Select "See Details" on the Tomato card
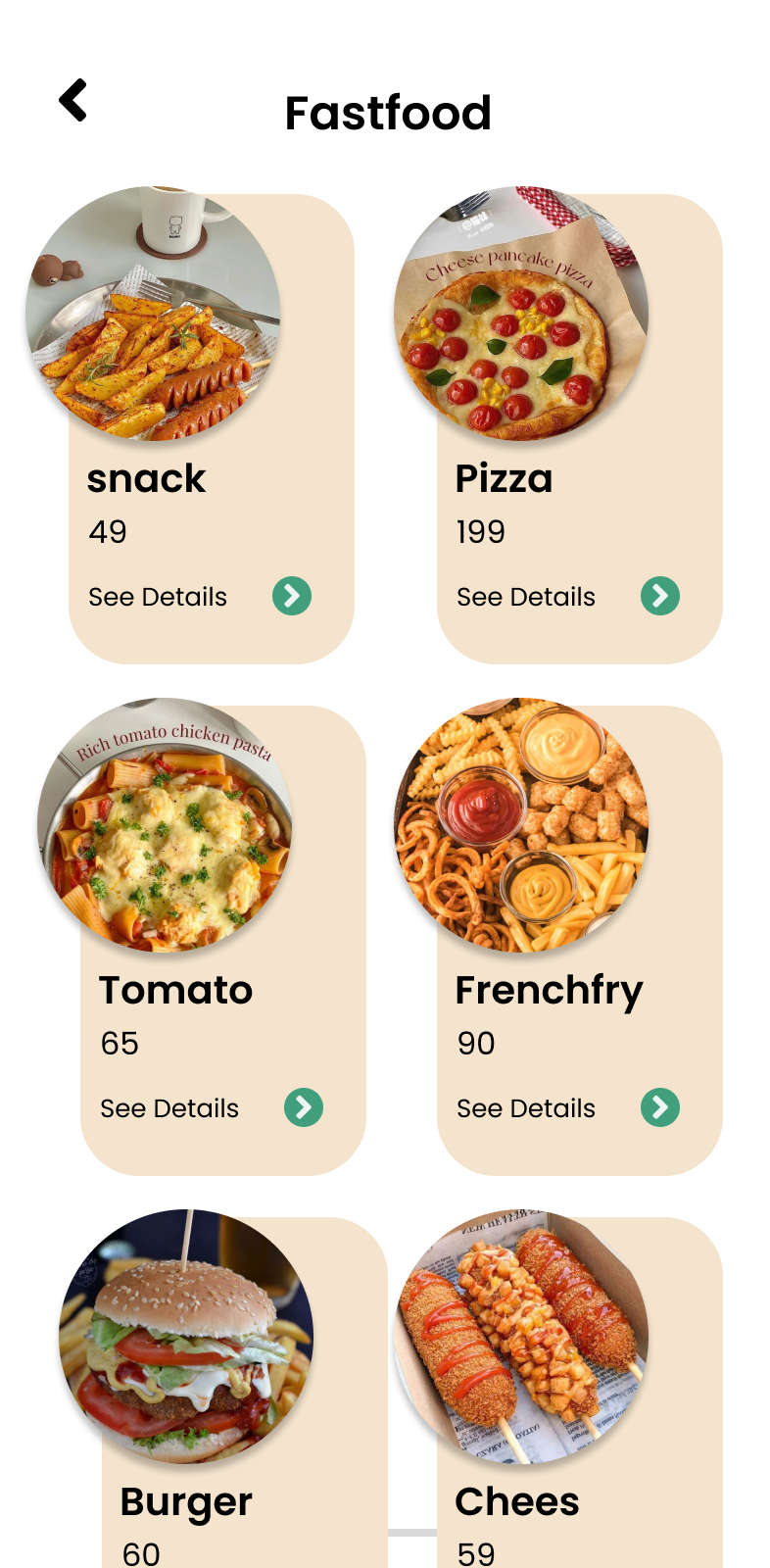Image resolution: width=770 pixels, height=1568 pixels. point(168,1107)
